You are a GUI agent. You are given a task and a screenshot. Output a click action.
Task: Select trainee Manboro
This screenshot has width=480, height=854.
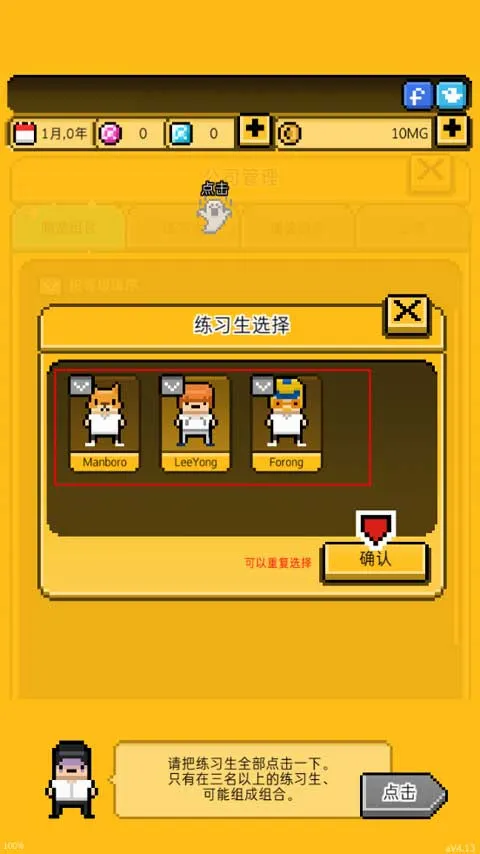coord(104,423)
